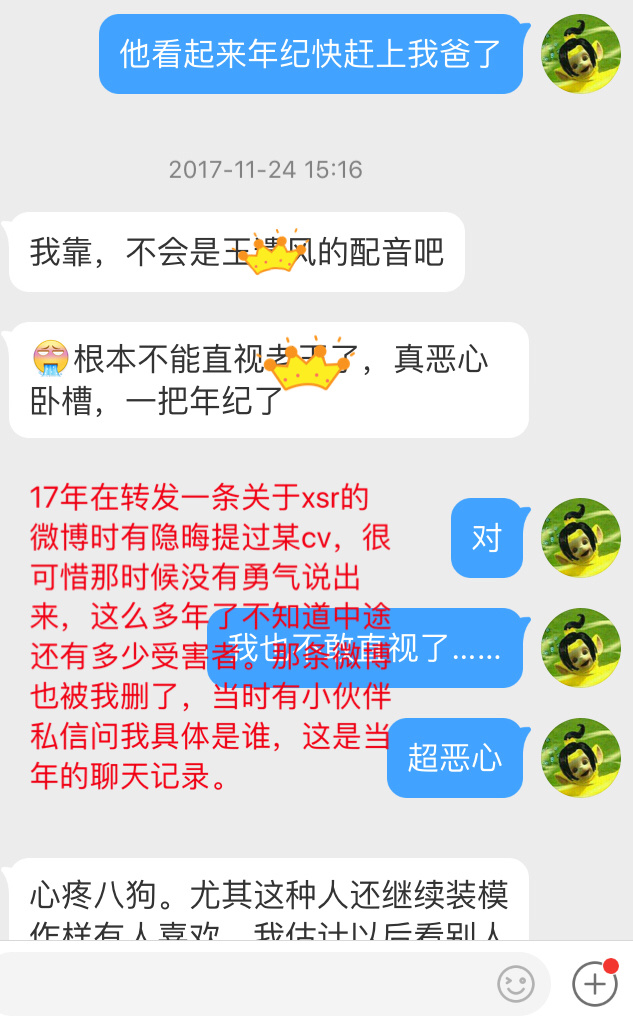Viewport: 633px width, 1028px height.
Task: Tap the avatar next to "超恶心" message
Action: [x=581, y=757]
